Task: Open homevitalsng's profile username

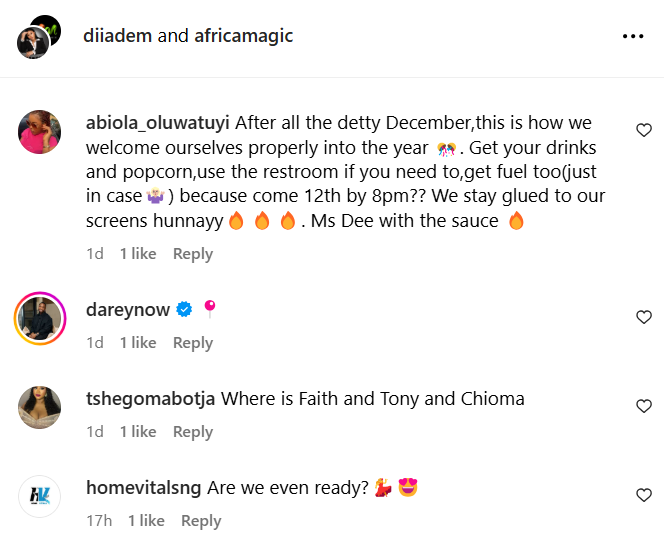Action: 144,488
